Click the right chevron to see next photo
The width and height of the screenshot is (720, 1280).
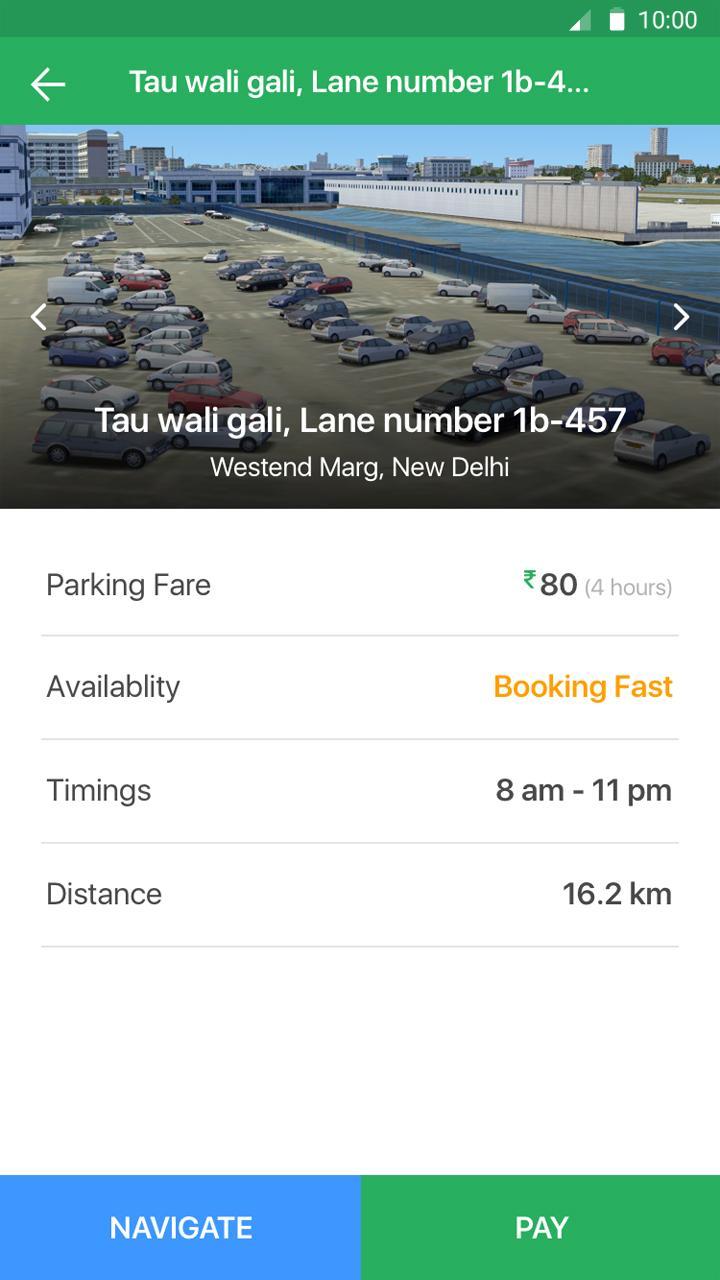pyautogui.click(x=683, y=317)
